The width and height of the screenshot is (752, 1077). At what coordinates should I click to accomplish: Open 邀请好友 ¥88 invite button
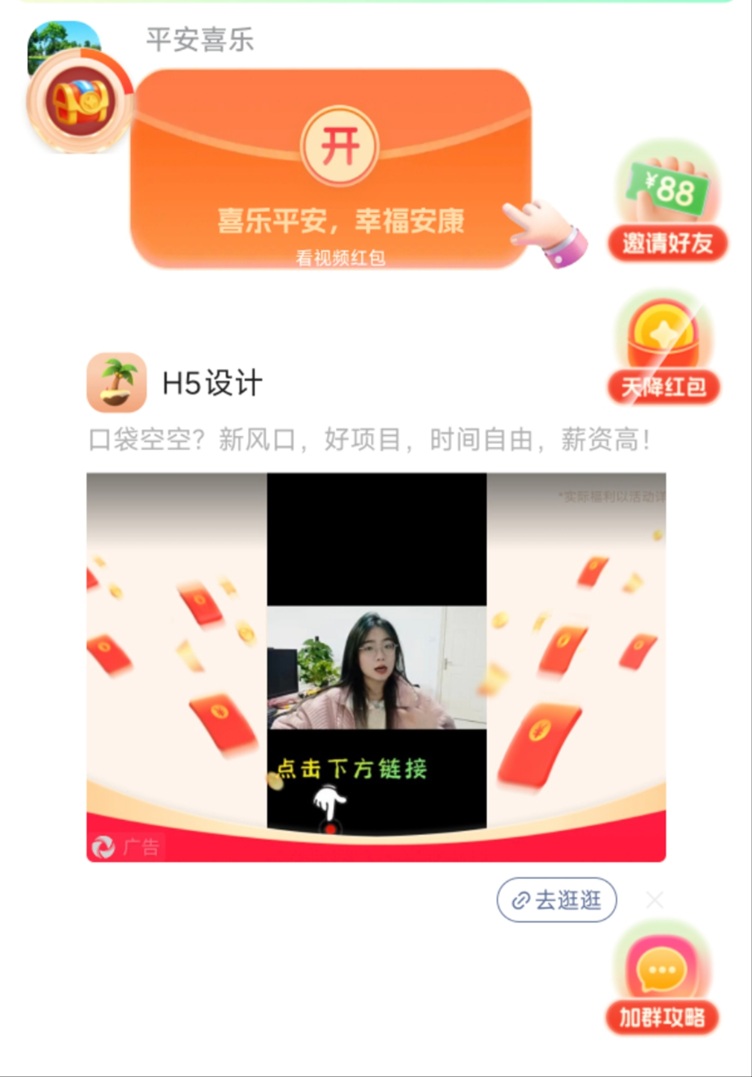click(667, 205)
